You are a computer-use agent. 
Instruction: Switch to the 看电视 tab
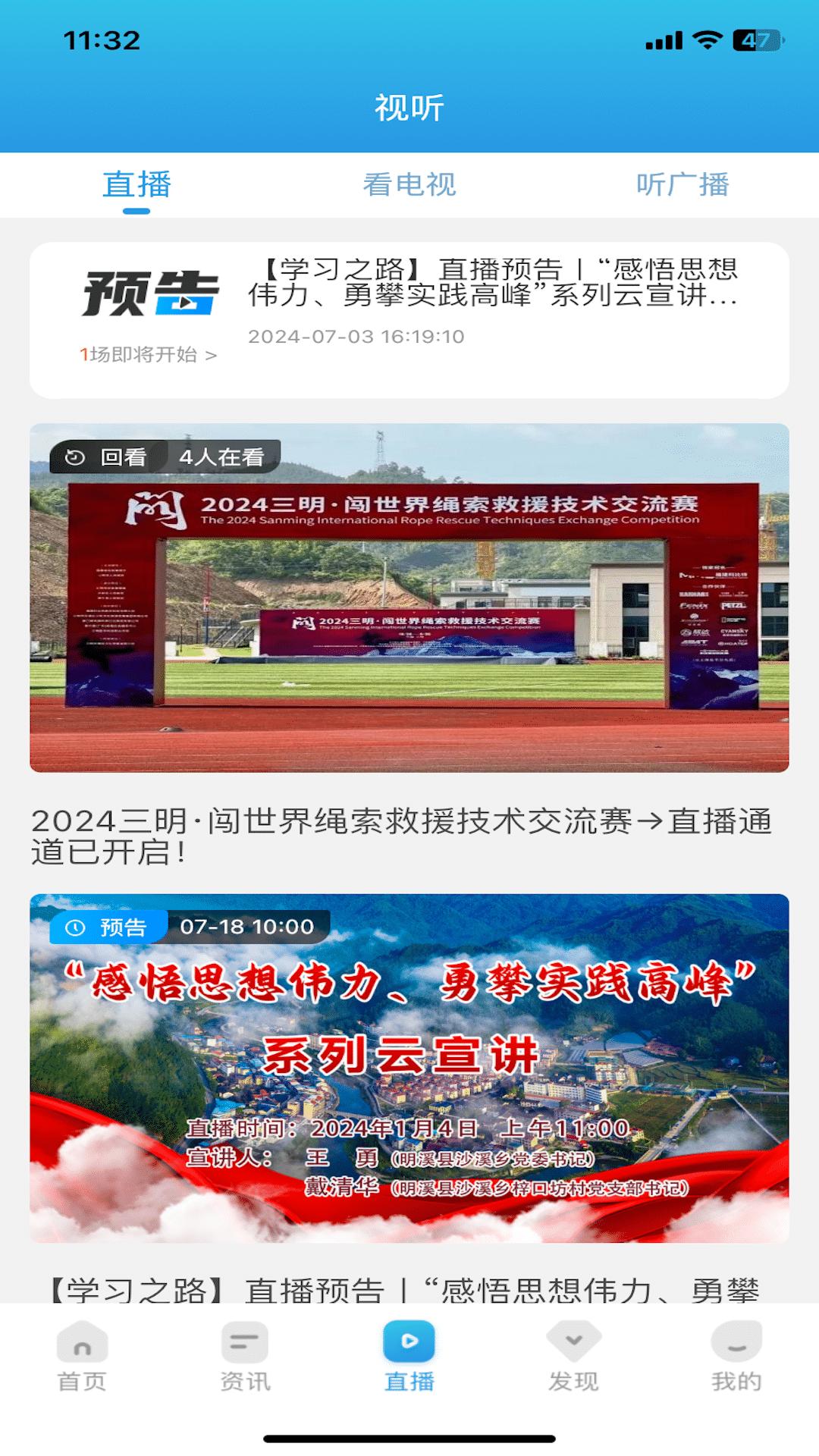(409, 184)
